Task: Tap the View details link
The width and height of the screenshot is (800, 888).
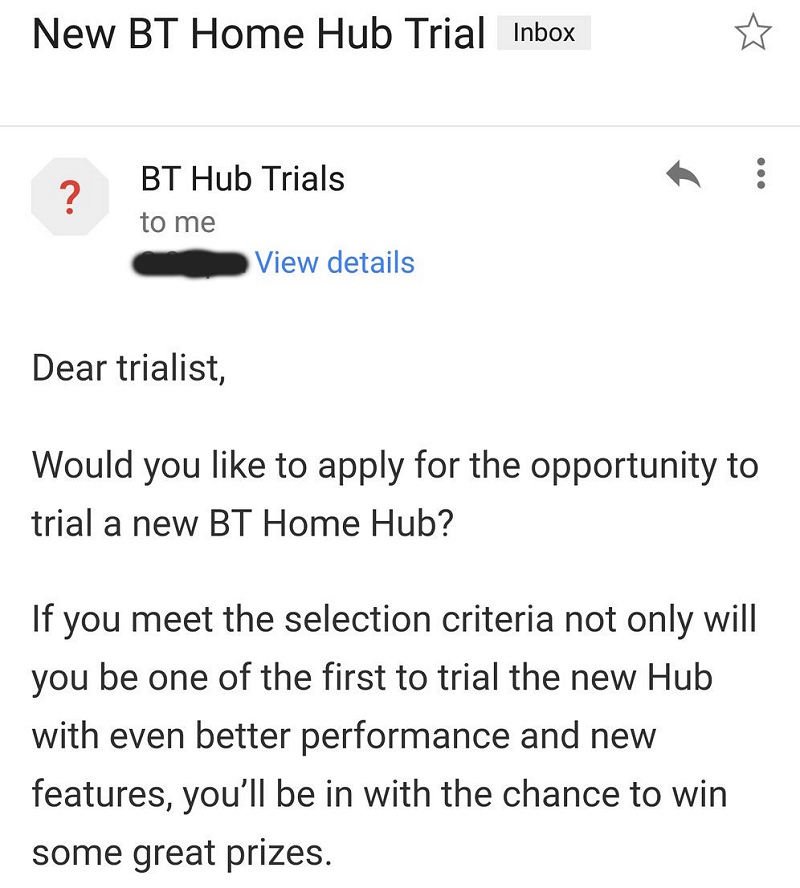Action: (334, 263)
